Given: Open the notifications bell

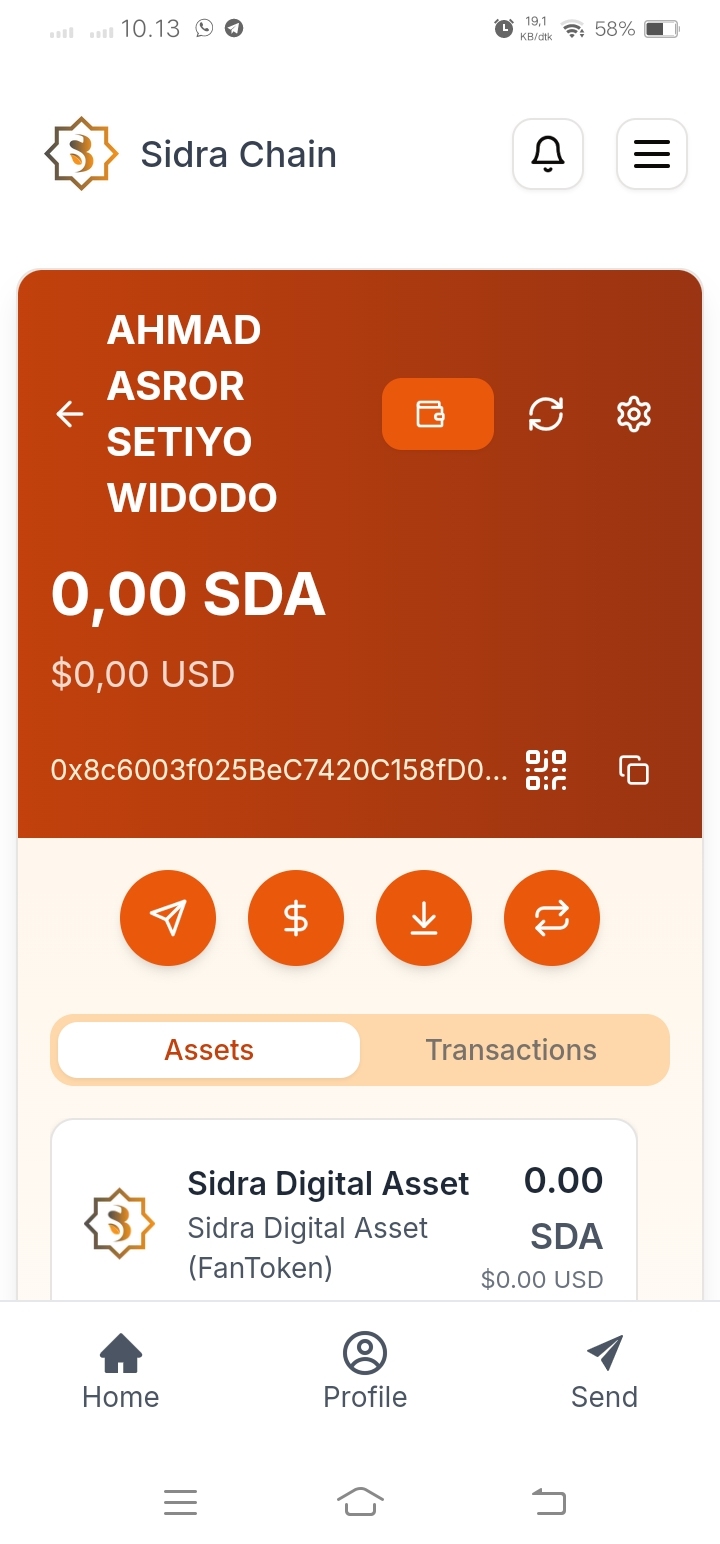Looking at the screenshot, I should tap(548, 154).
